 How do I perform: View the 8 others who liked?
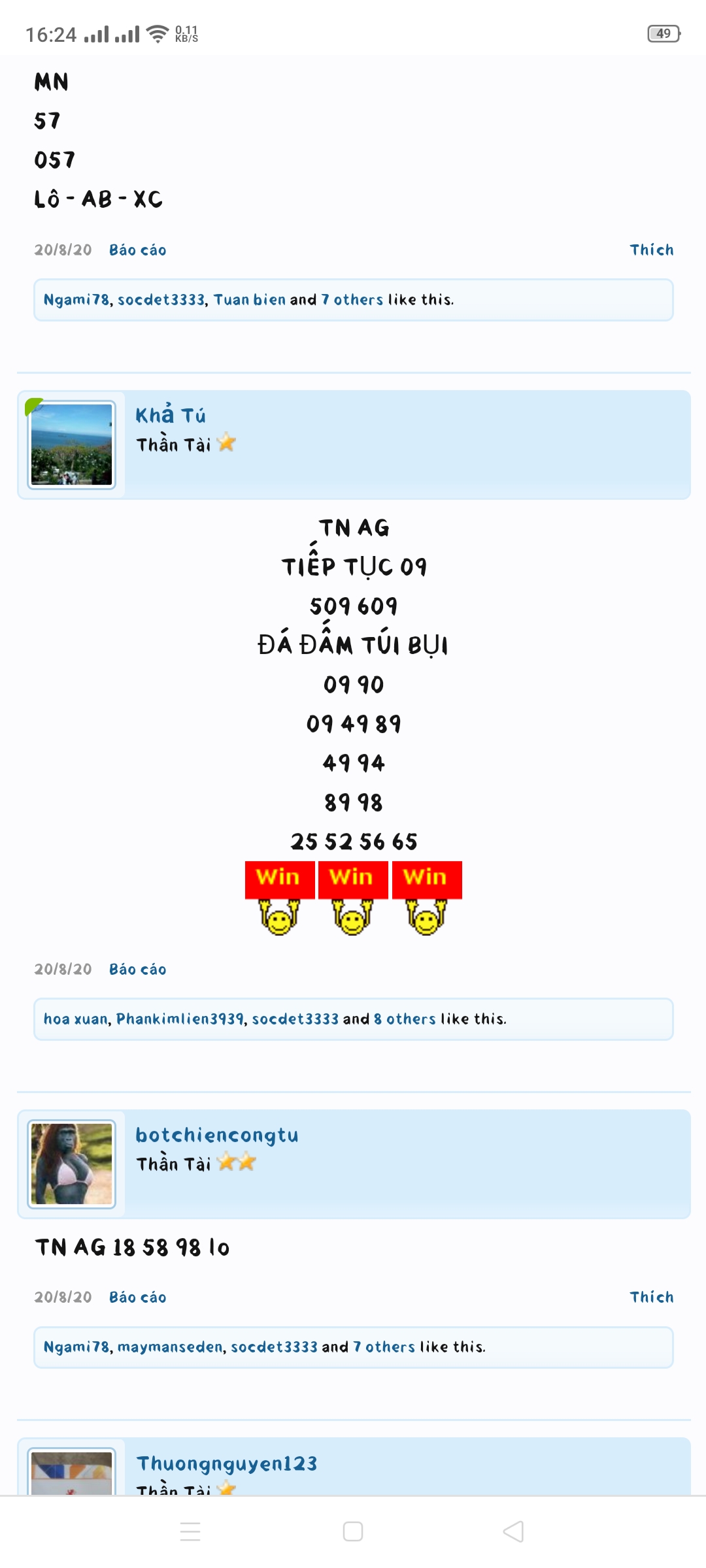(404, 1019)
